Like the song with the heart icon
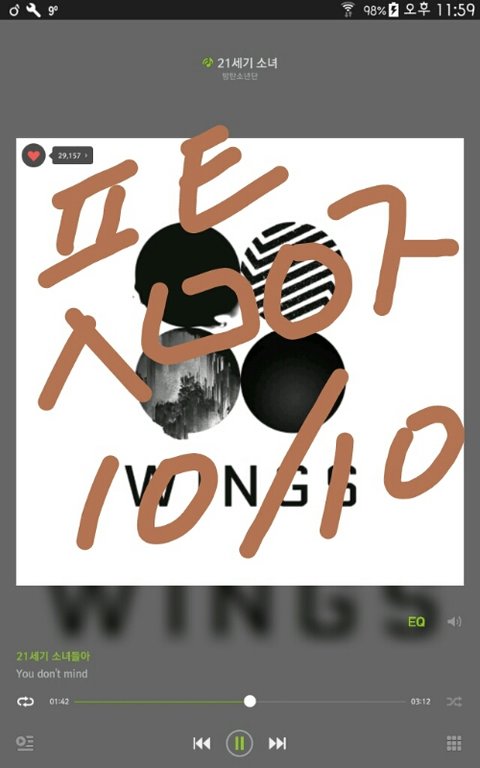Image resolution: width=480 pixels, height=768 pixels. point(33,156)
